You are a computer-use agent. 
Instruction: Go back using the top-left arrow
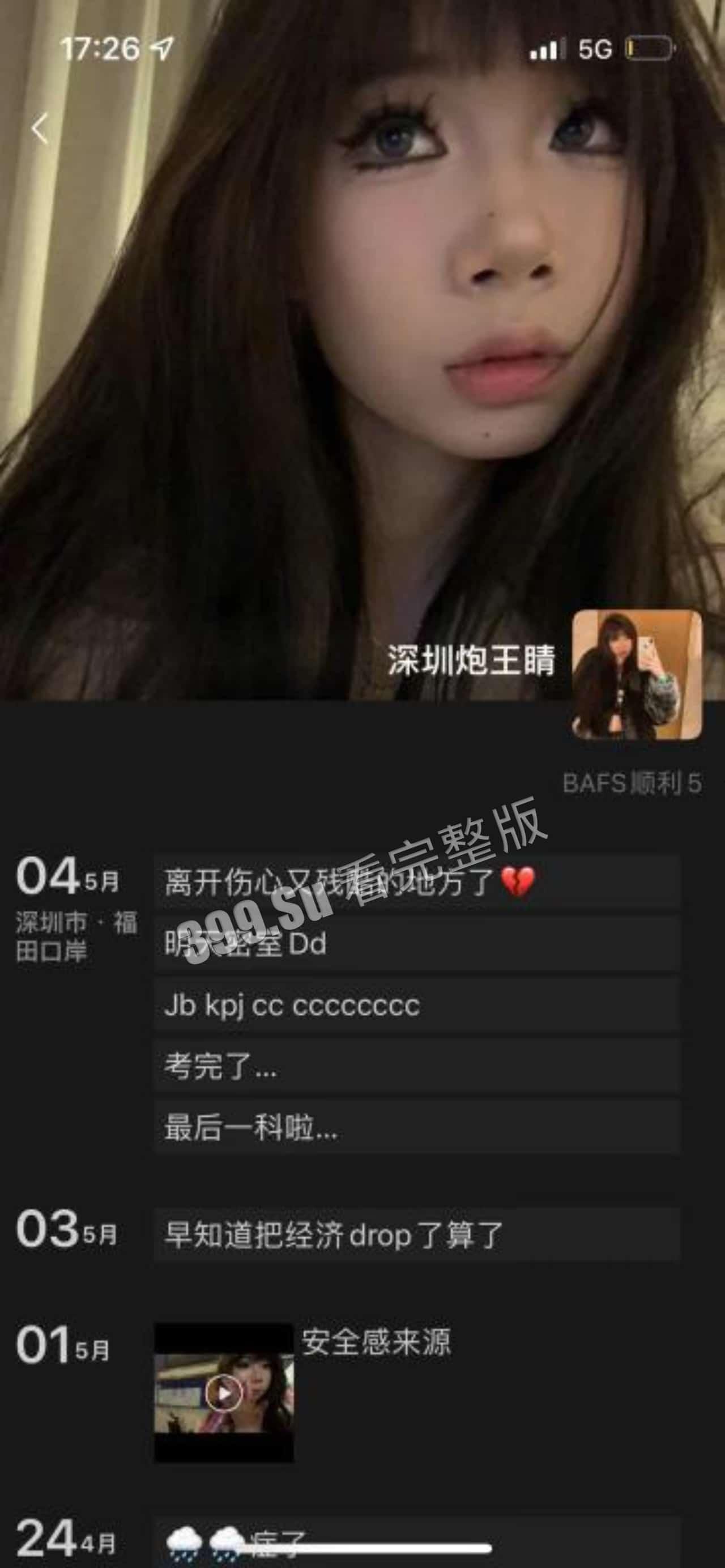(40, 129)
